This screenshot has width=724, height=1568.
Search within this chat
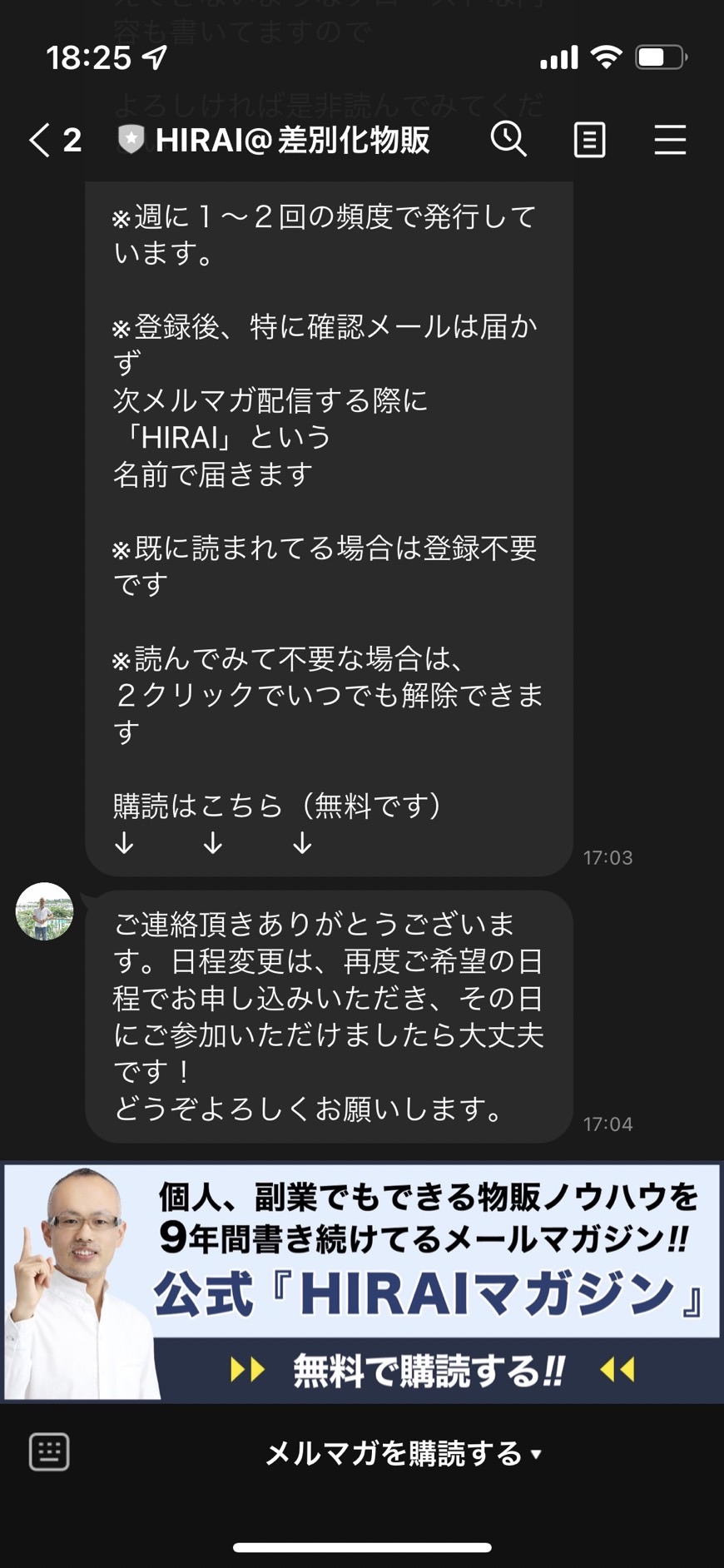[x=508, y=139]
